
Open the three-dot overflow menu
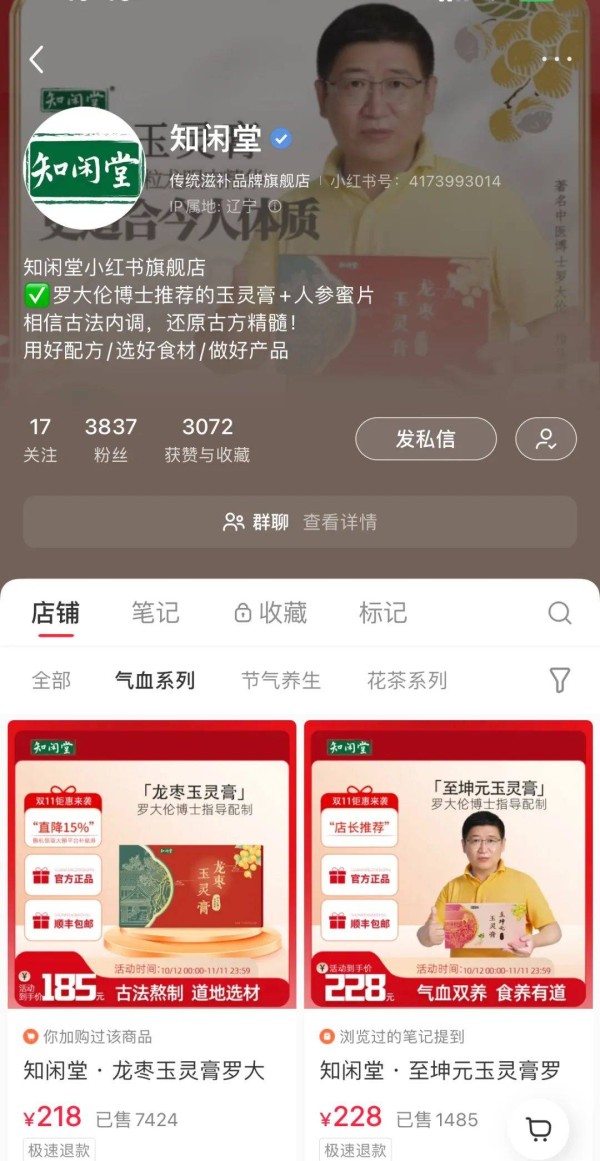[556, 60]
